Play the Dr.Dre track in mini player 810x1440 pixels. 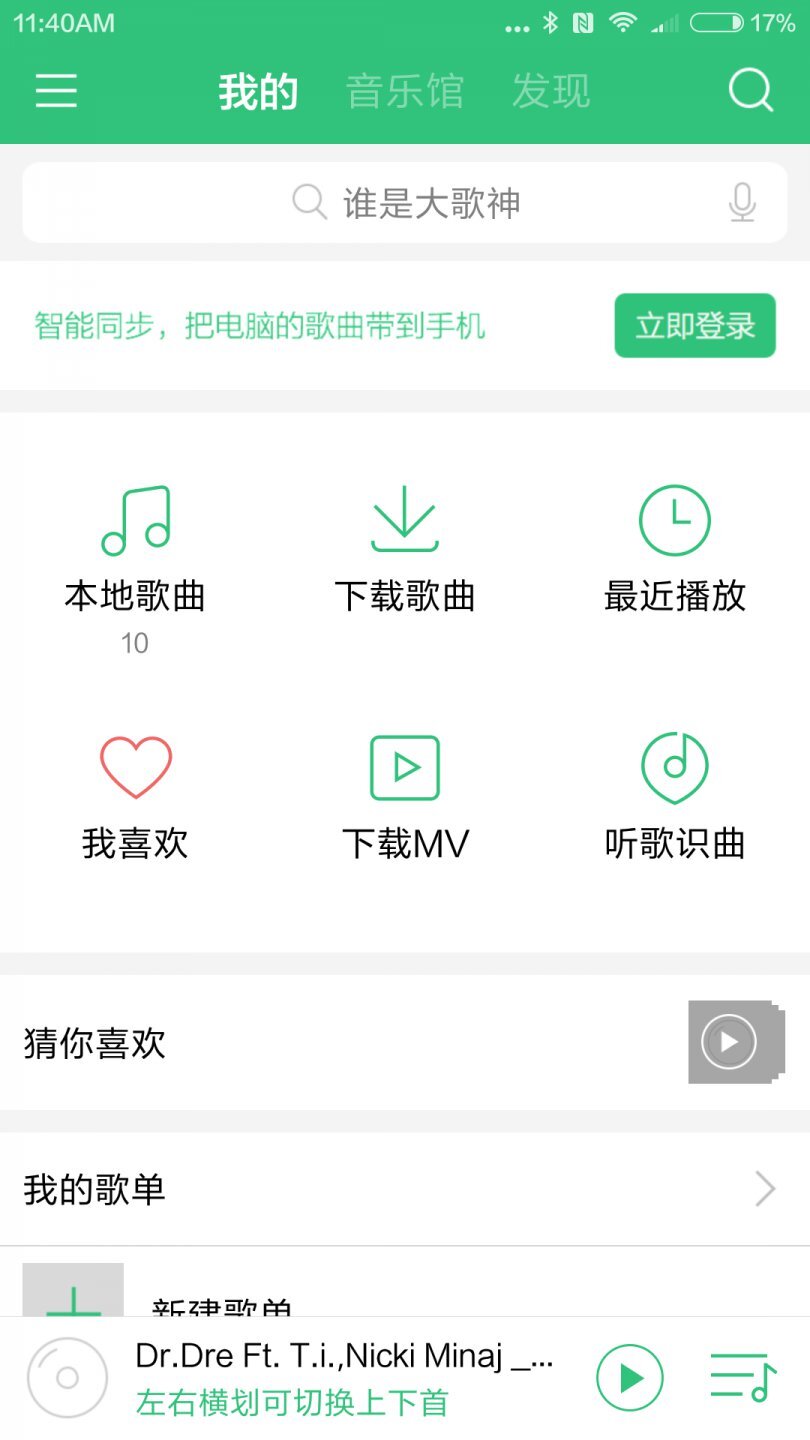(x=628, y=1377)
